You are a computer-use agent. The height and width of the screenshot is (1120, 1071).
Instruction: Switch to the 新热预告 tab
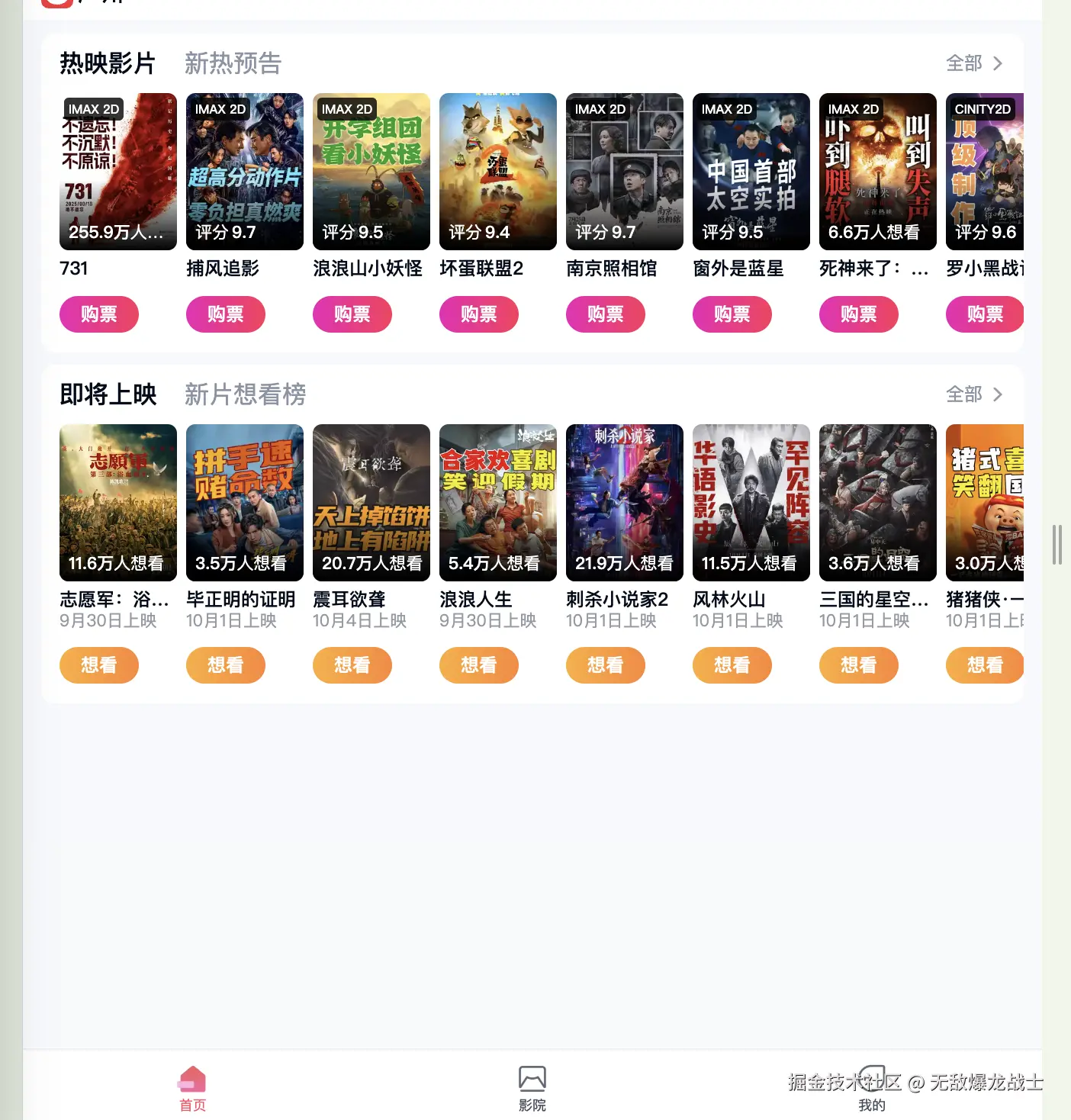point(233,63)
